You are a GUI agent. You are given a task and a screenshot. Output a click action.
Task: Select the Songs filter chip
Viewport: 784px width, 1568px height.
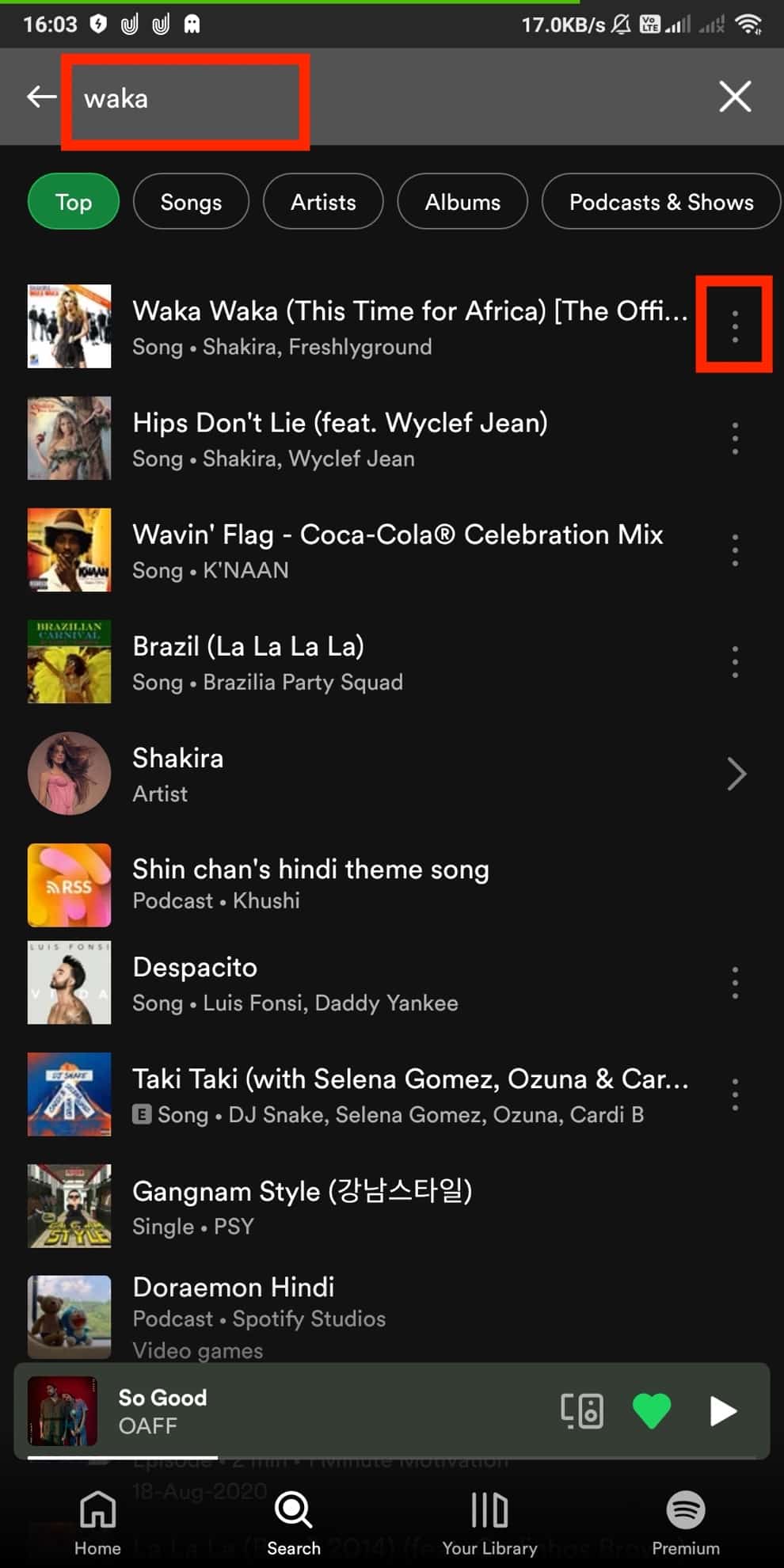[x=191, y=202]
